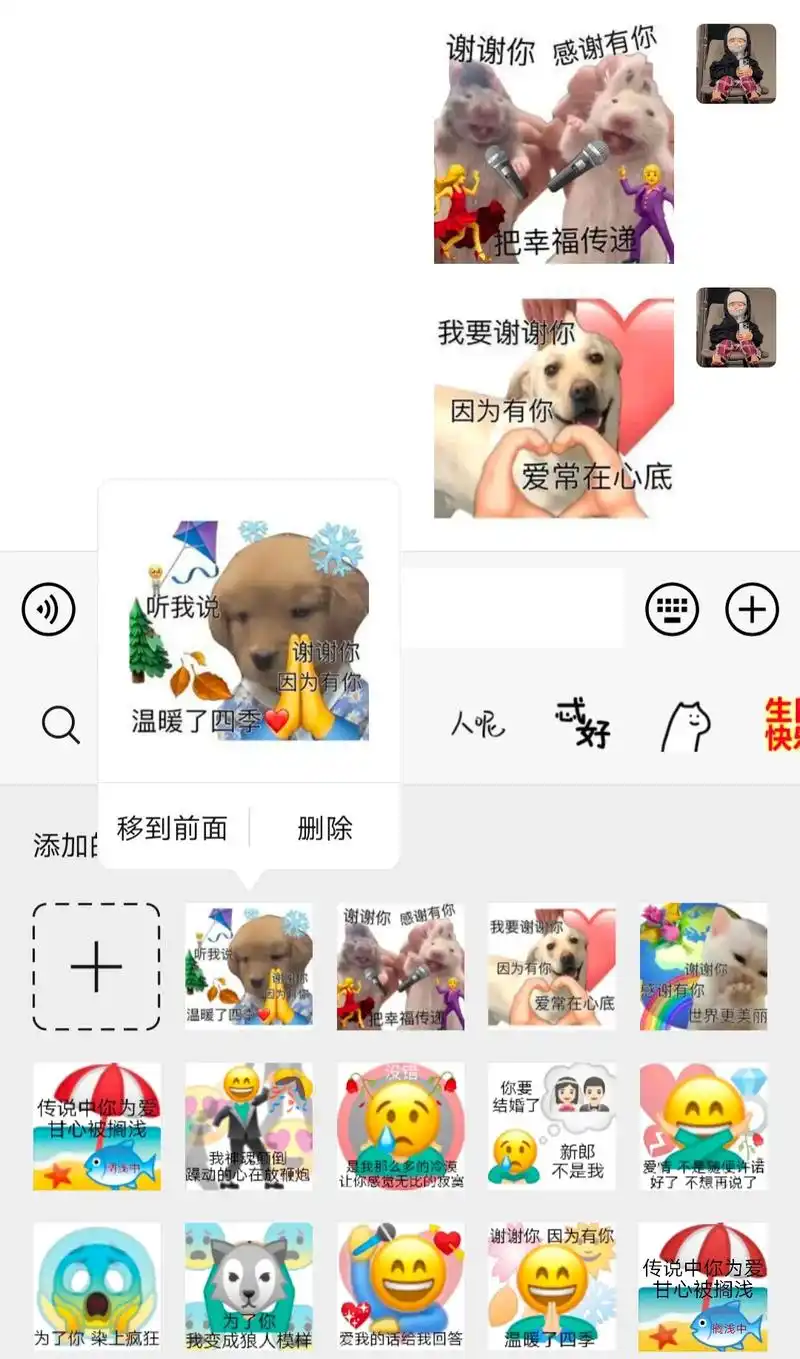Select 移到前面 in context menu
Screen dimensions: 800x1359
(172, 828)
